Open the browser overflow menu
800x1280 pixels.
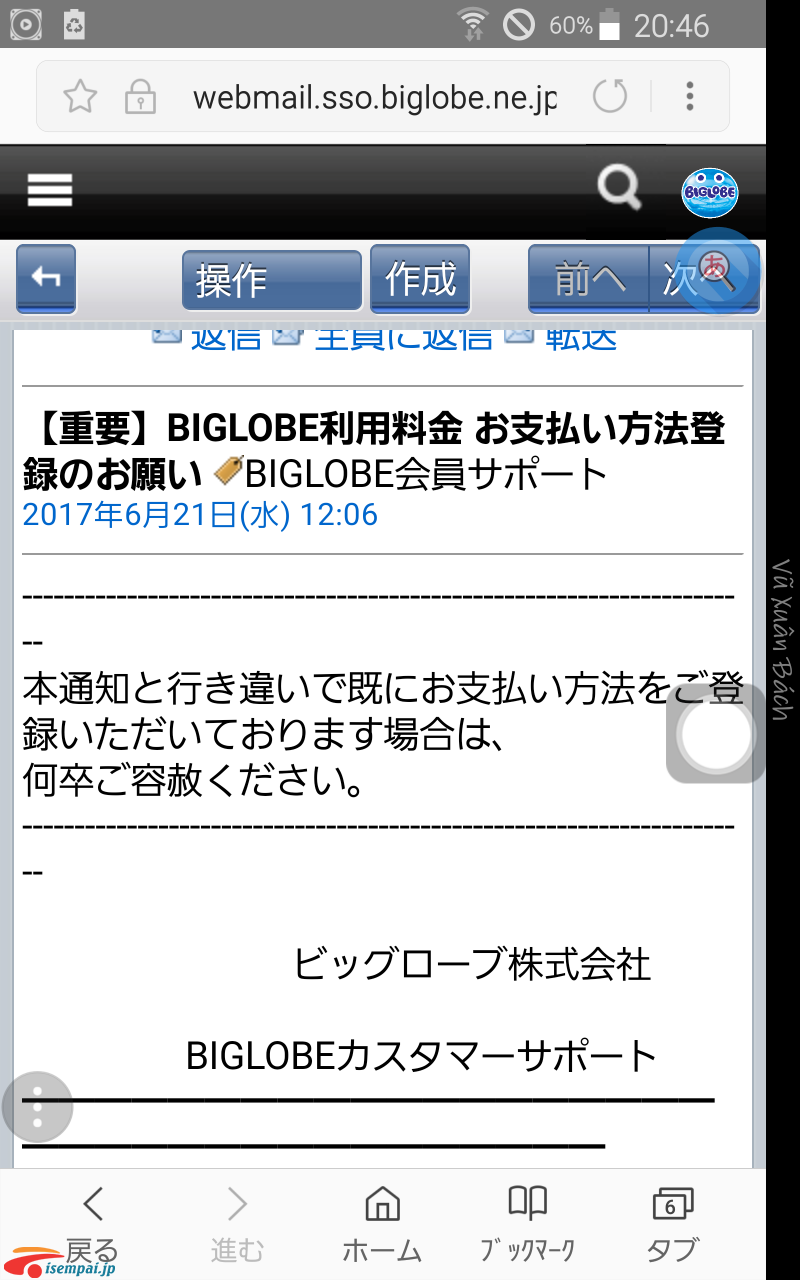690,96
